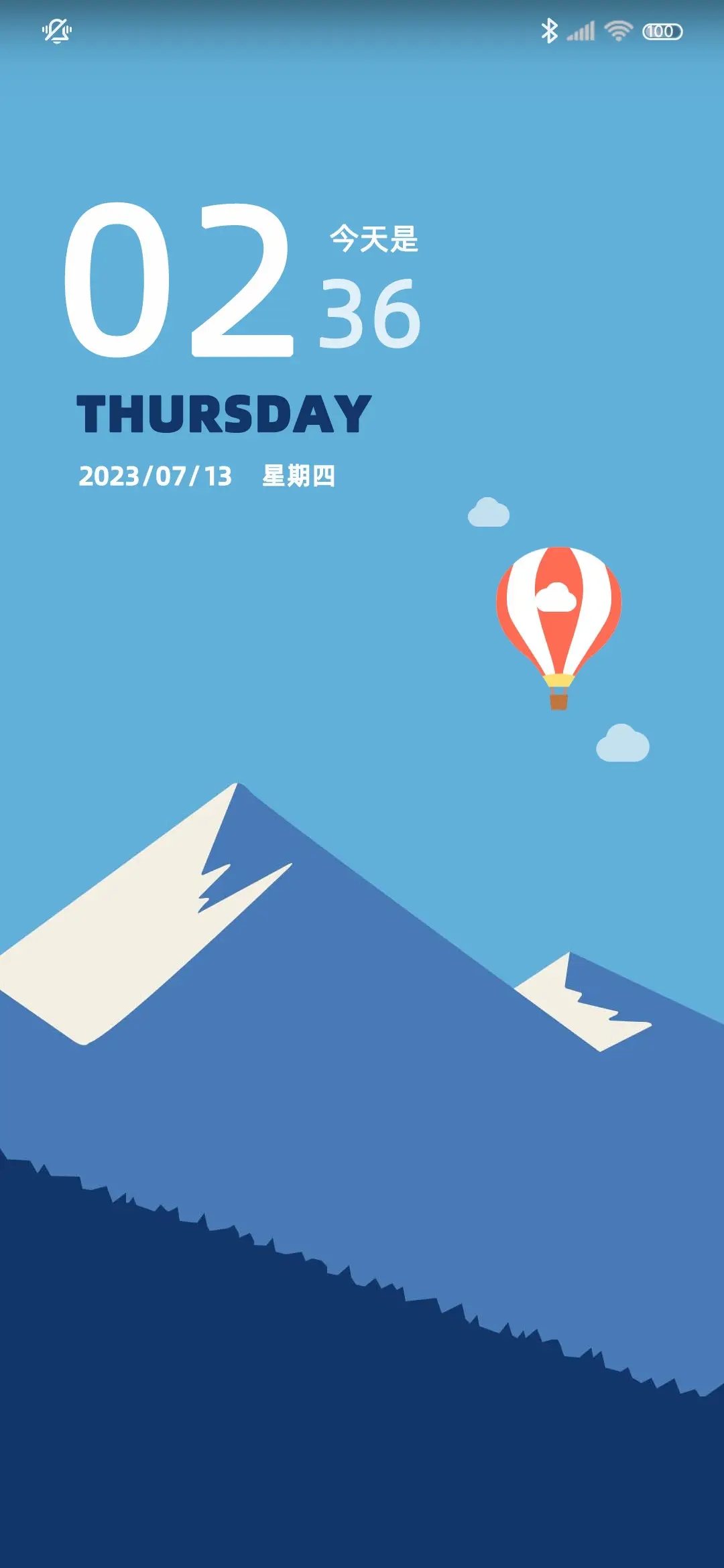Tap the cellular signal bars icon
This screenshot has width=724, height=1568.
click(x=583, y=30)
